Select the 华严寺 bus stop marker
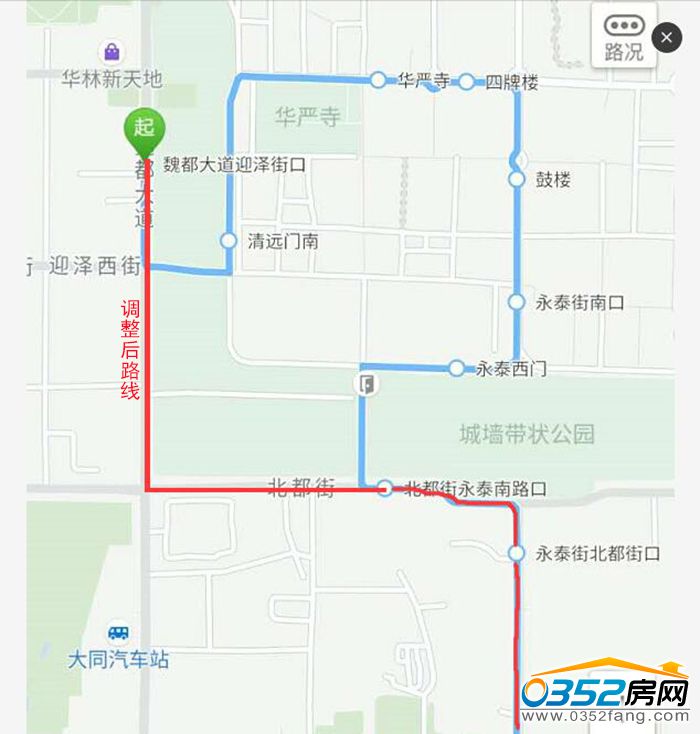This screenshot has height=734, width=700. [x=378, y=80]
